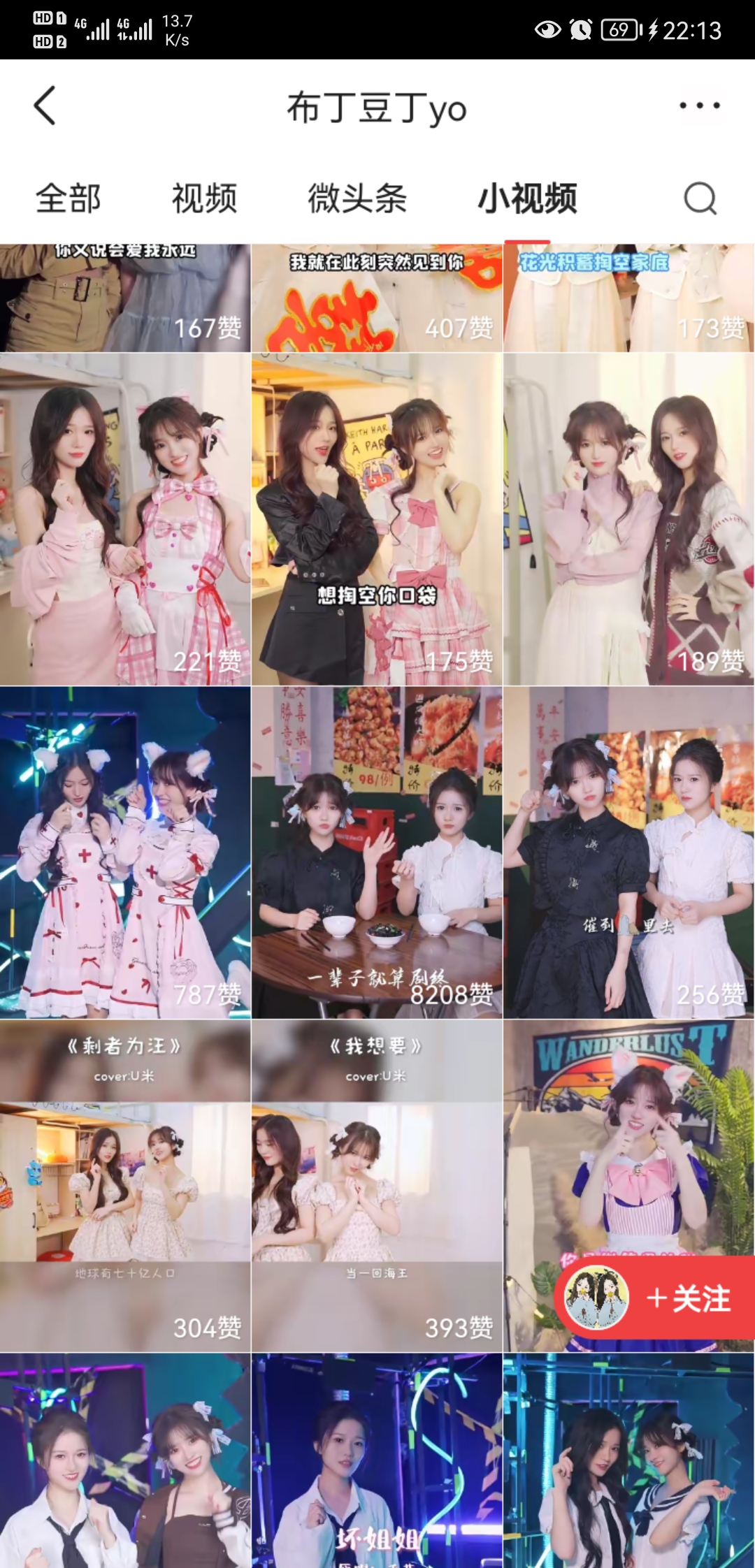
Task: Open the 想掏空你口袋 video with 175赞
Action: 377,518
